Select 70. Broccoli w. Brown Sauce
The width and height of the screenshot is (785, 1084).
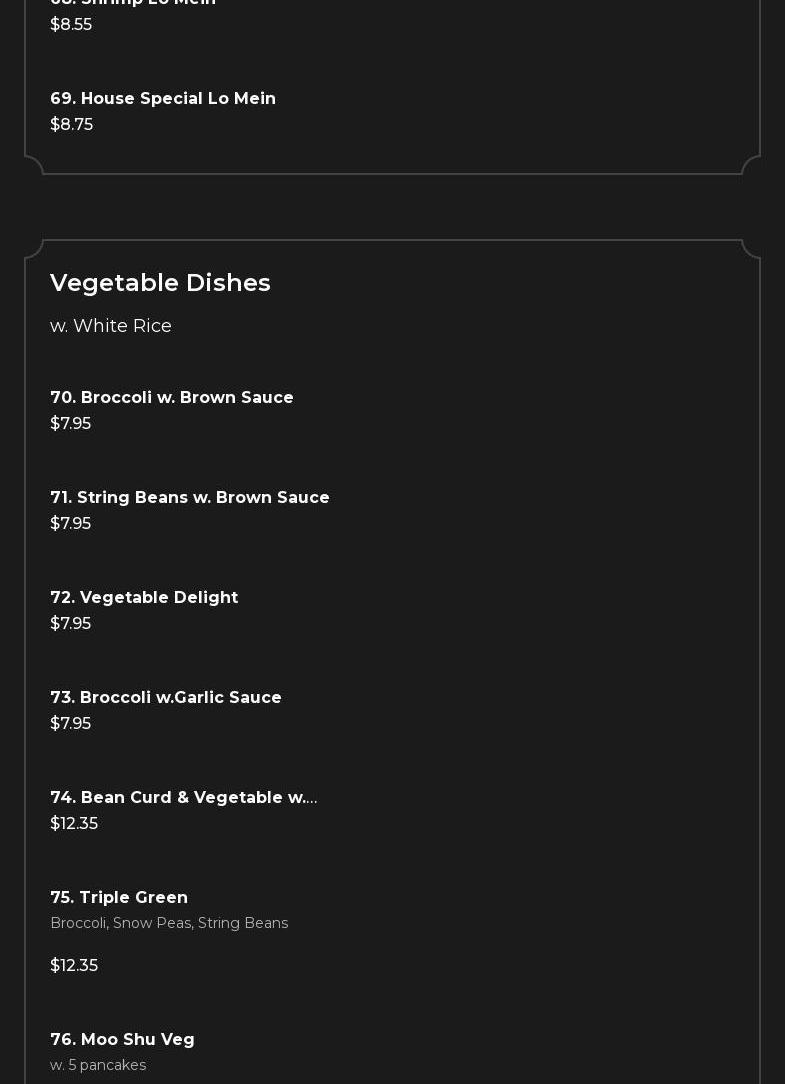(172, 398)
